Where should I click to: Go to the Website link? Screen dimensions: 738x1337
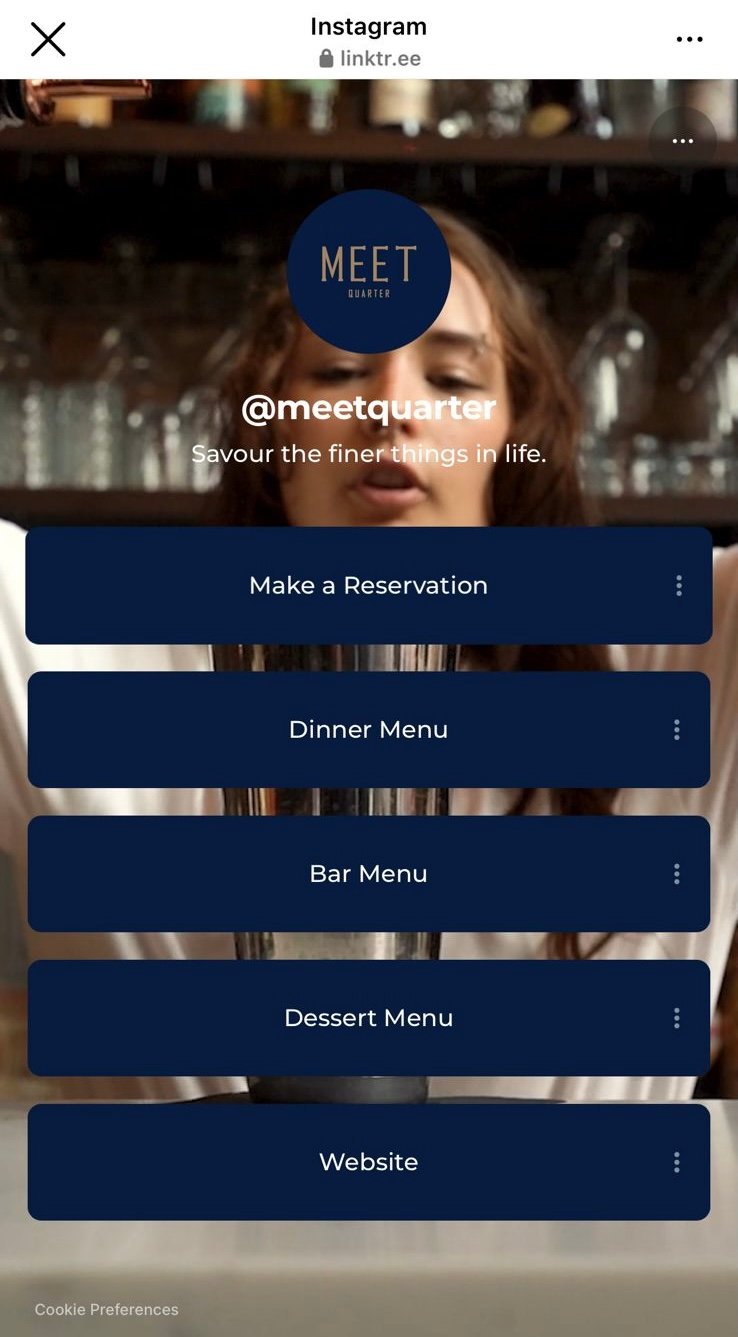369,1161
